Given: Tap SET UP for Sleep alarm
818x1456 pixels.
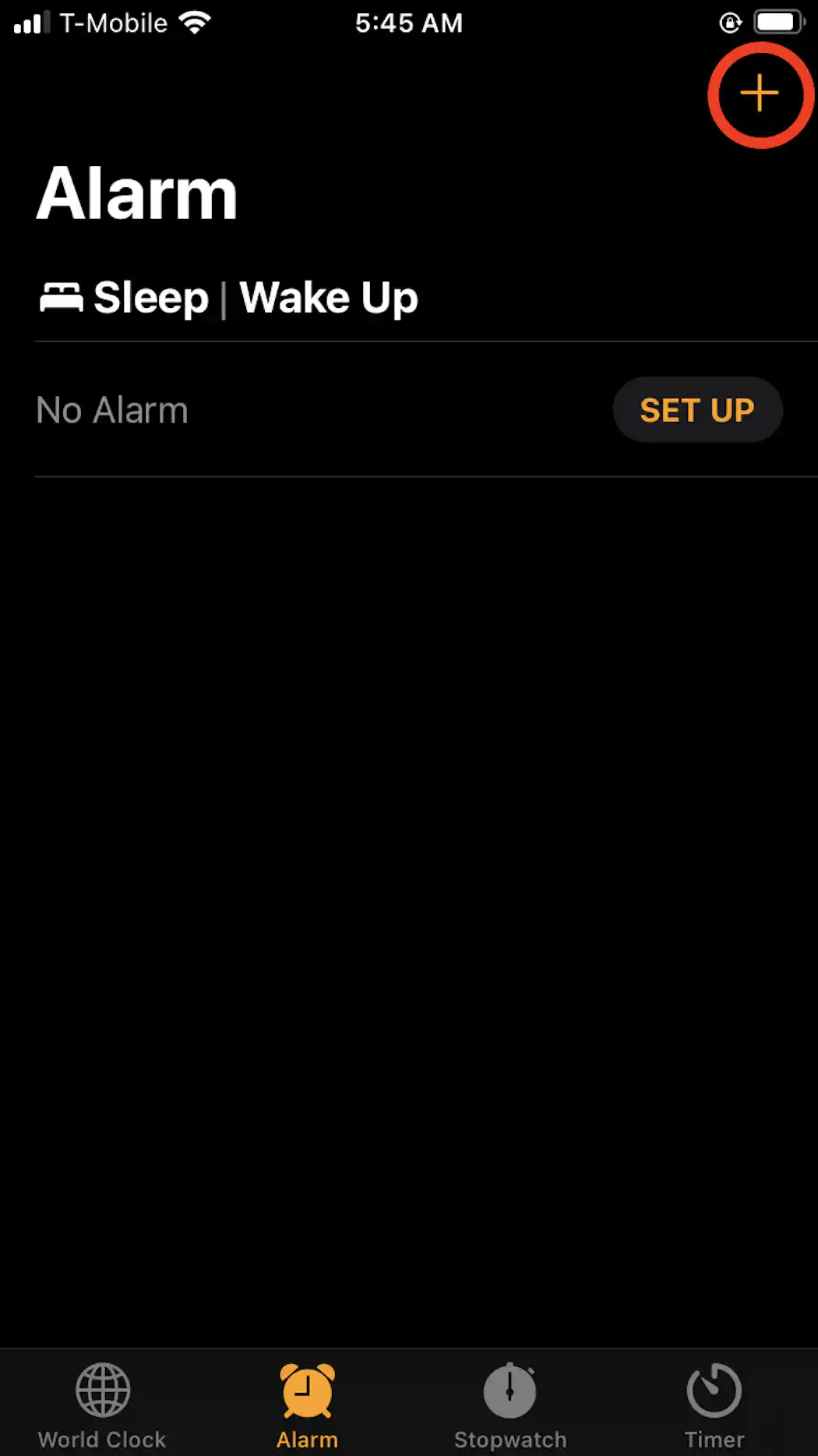Looking at the screenshot, I should [697, 410].
